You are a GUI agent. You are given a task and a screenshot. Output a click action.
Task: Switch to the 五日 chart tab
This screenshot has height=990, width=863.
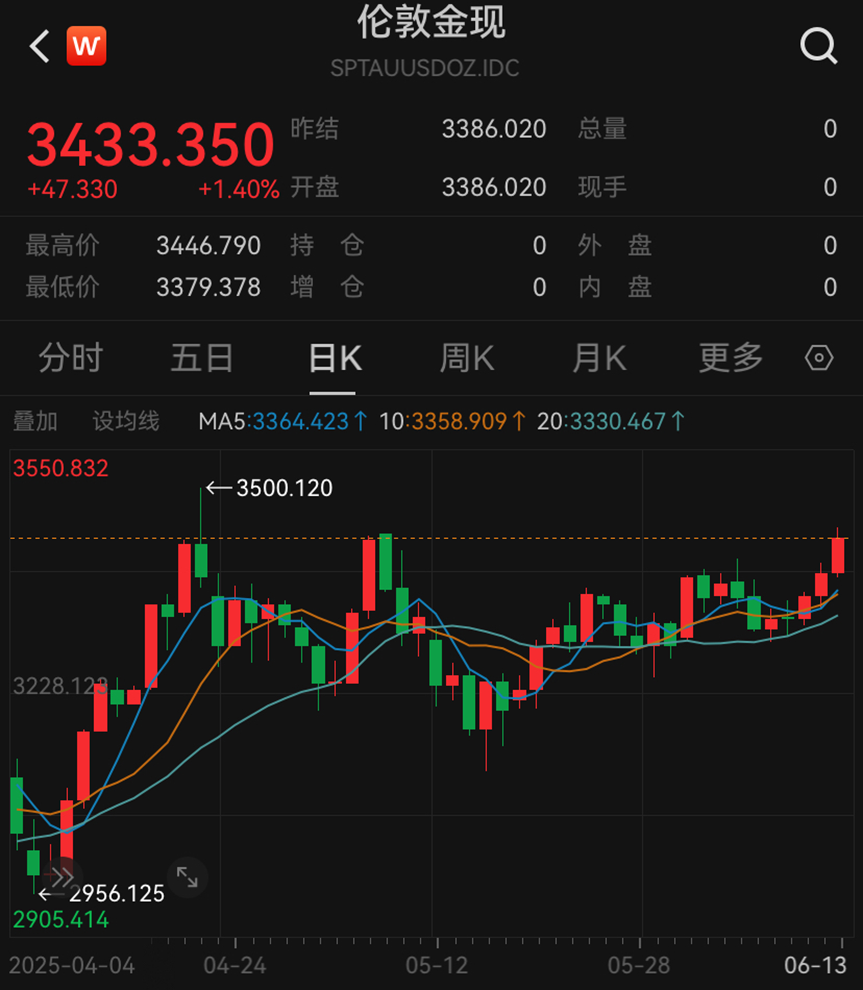point(202,358)
